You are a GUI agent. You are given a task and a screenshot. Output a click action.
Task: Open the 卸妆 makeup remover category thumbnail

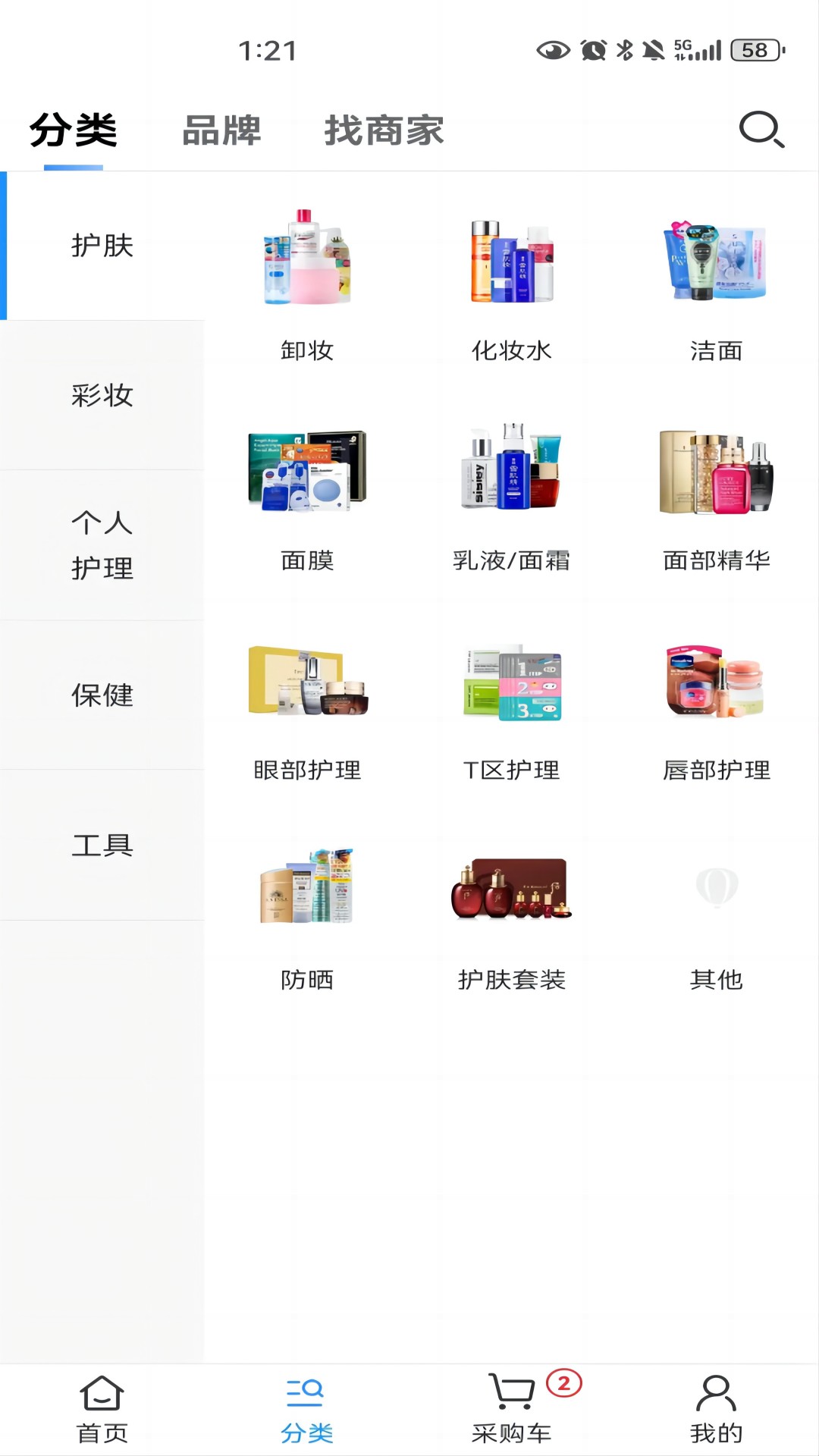pyautogui.click(x=307, y=262)
